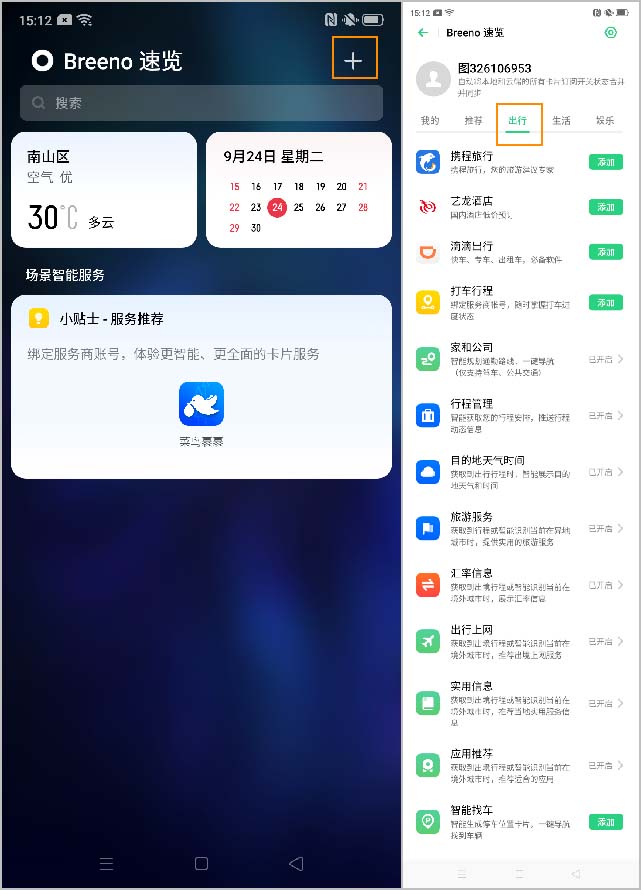Open the 9月24日 calendar card
Image resolution: width=641 pixels, height=890 pixels.
298,189
